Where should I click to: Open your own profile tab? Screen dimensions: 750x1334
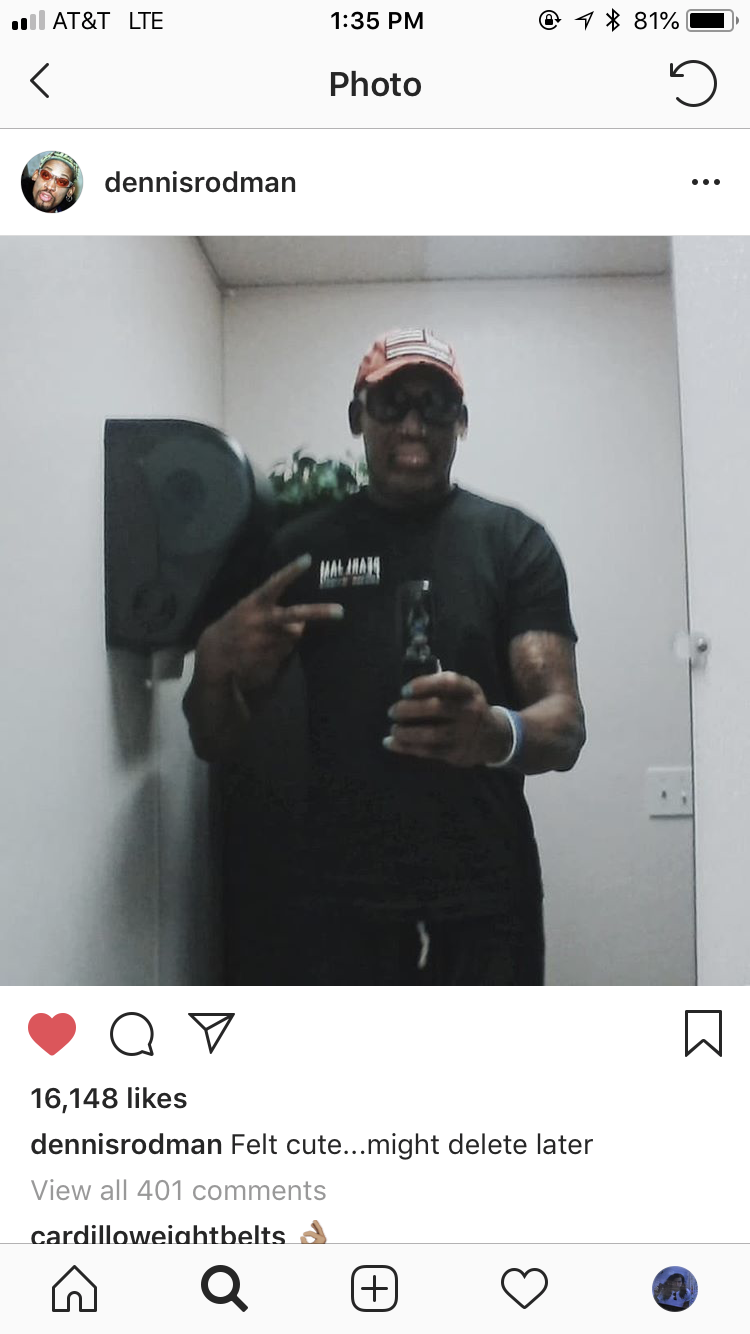(x=675, y=1289)
